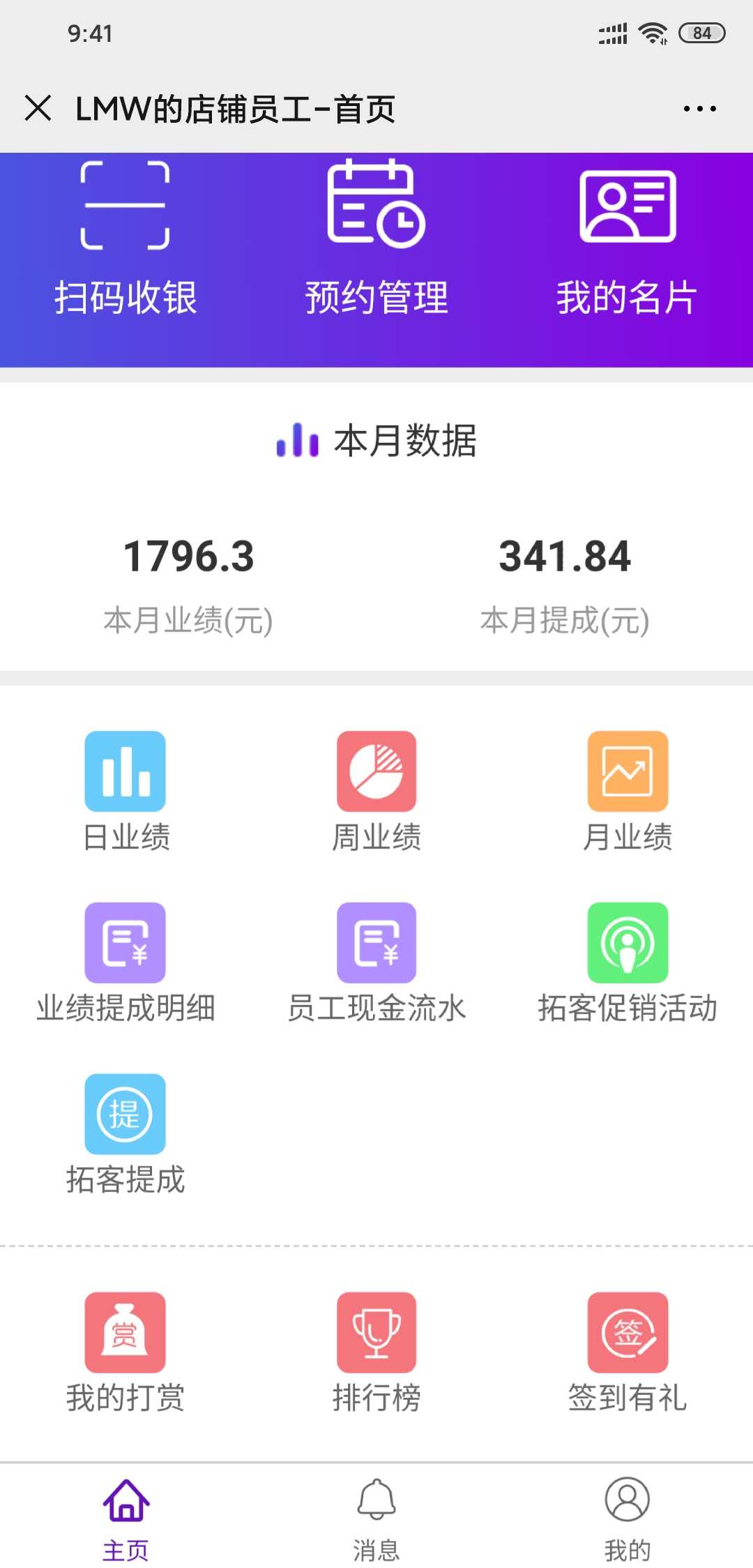Open 拓客提成 referral commission
Viewport: 753px width, 1568px height.
[x=125, y=1135]
